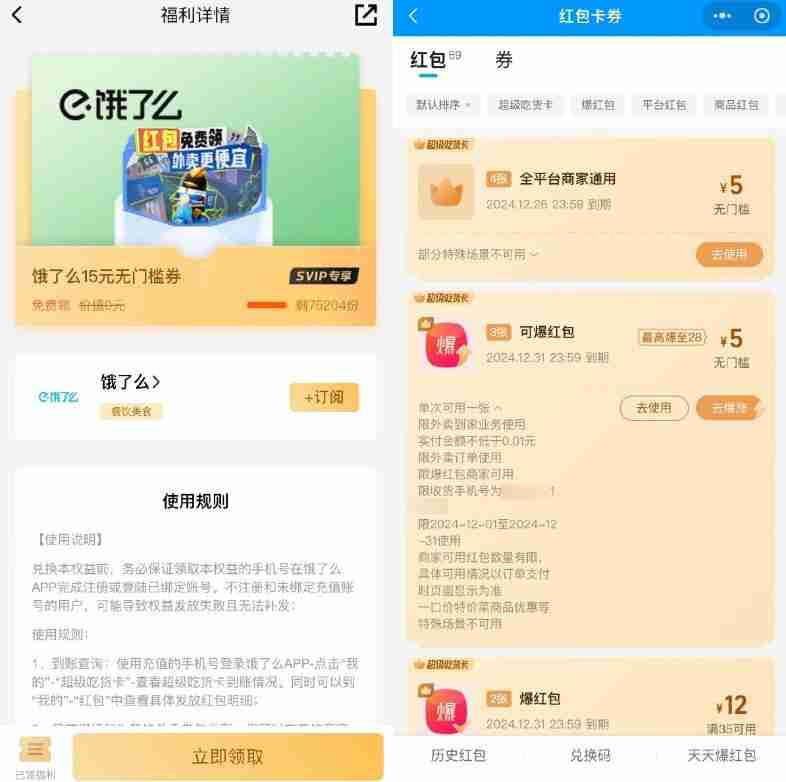The height and width of the screenshot is (782, 786).
Task: Filter by 平台红包 chip
Action: (x=664, y=105)
